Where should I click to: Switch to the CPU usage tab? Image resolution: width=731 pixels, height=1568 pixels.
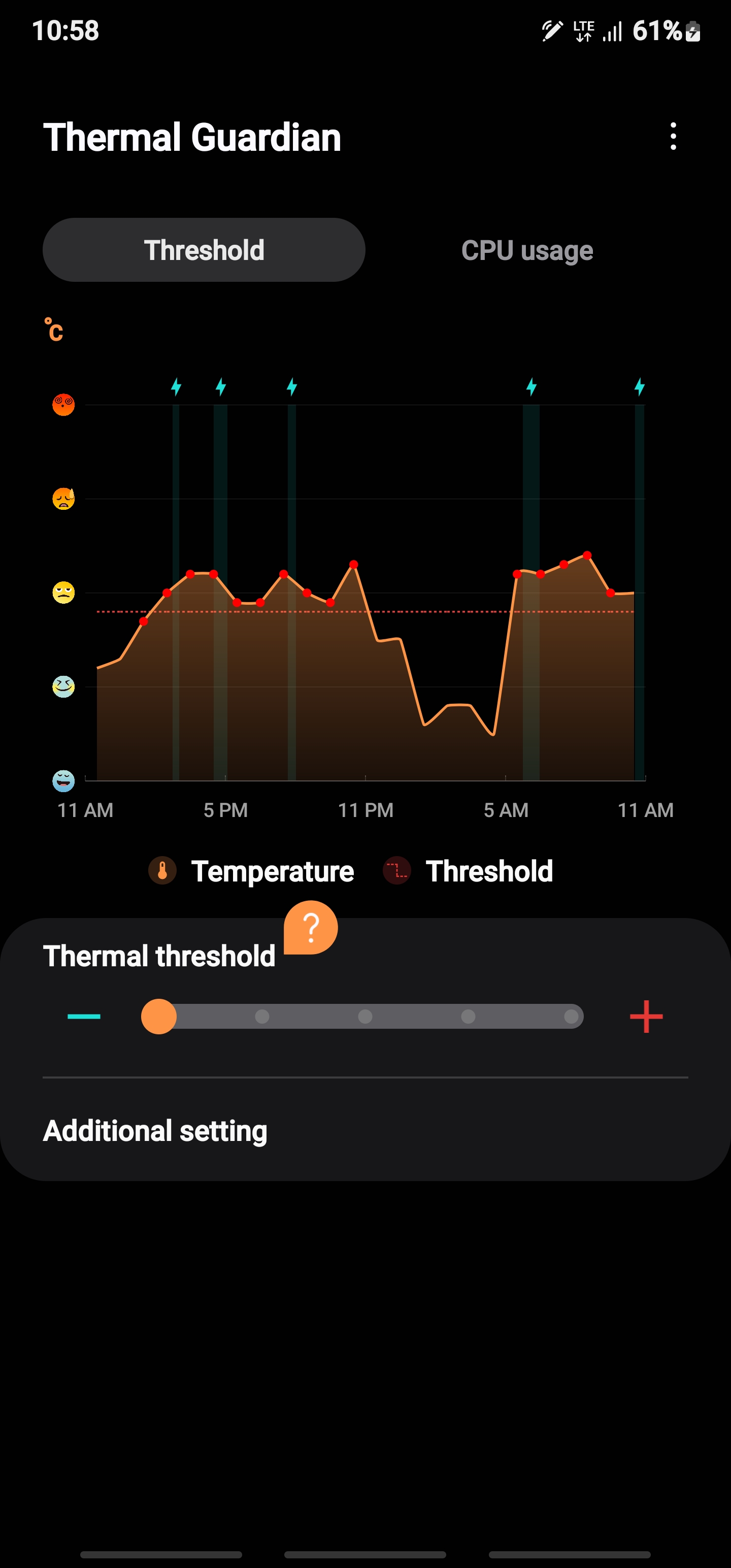[526, 250]
